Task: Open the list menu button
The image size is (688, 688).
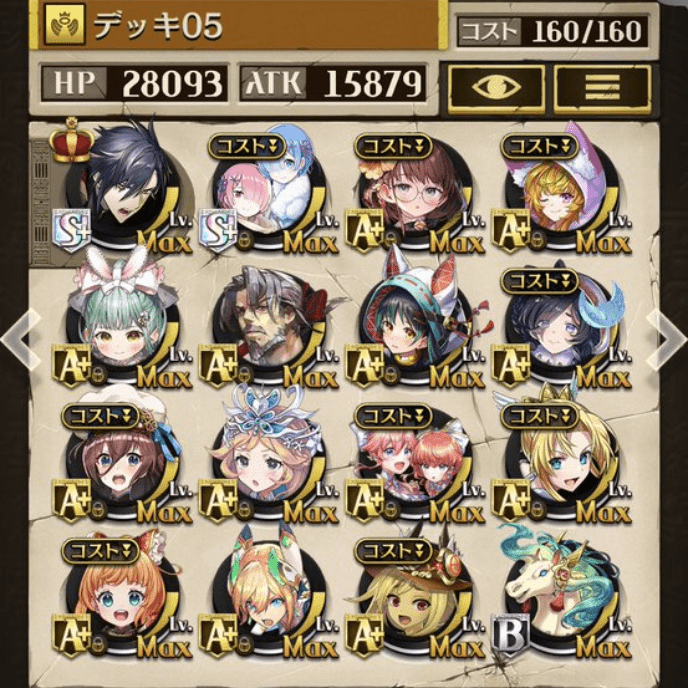Action: (x=601, y=88)
